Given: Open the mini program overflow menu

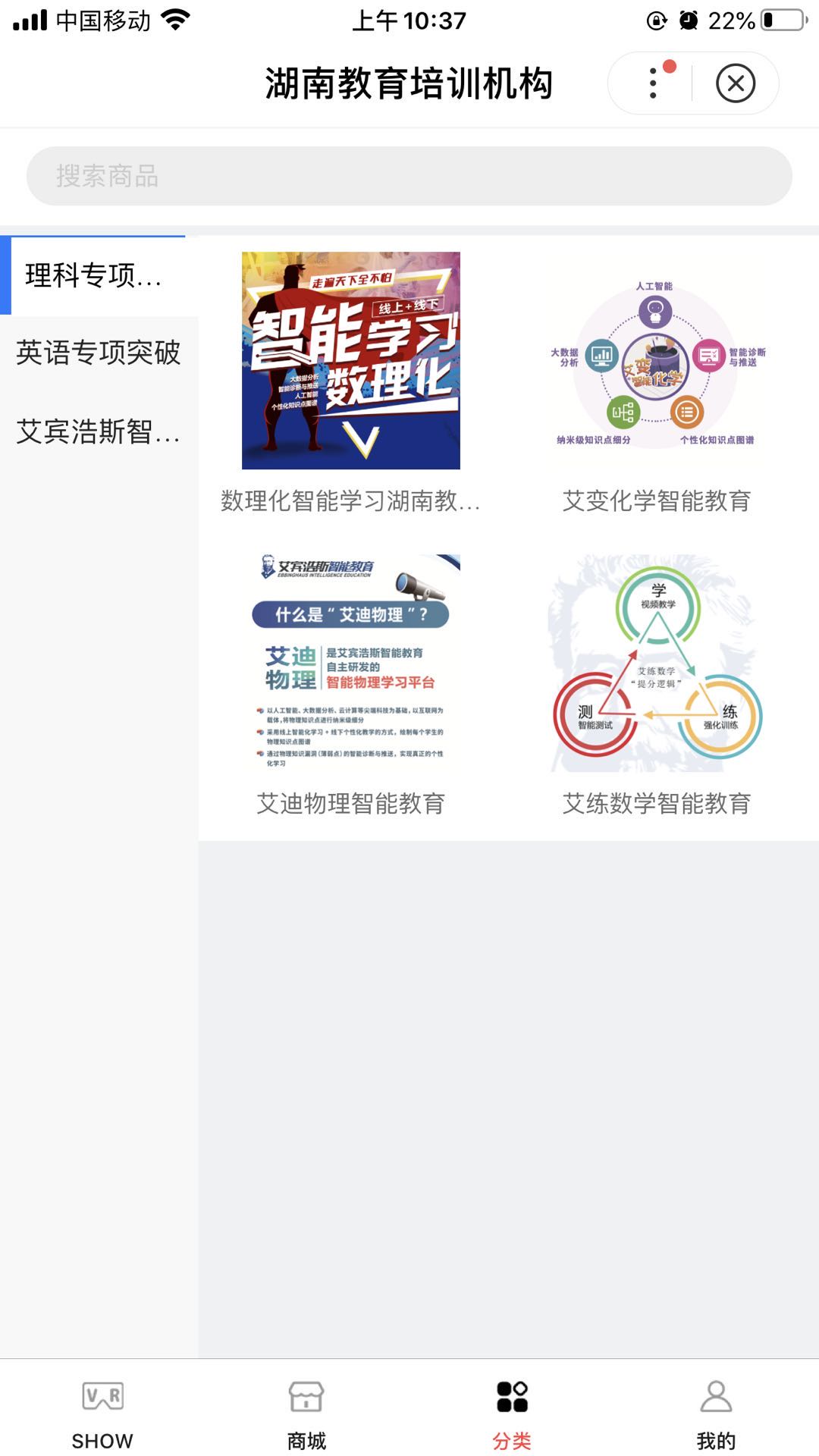Looking at the screenshot, I should click(653, 83).
